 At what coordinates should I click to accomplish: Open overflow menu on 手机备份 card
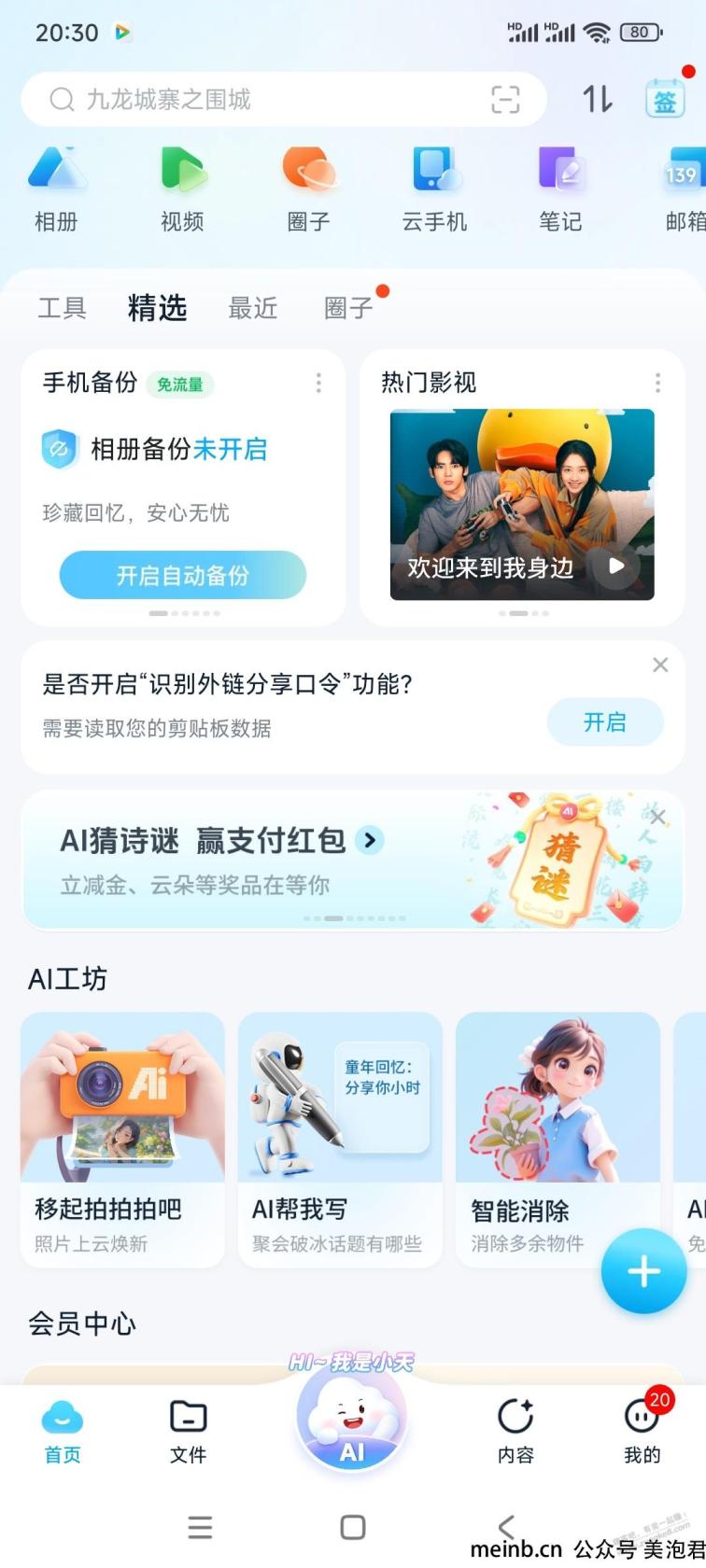click(318, 383)
